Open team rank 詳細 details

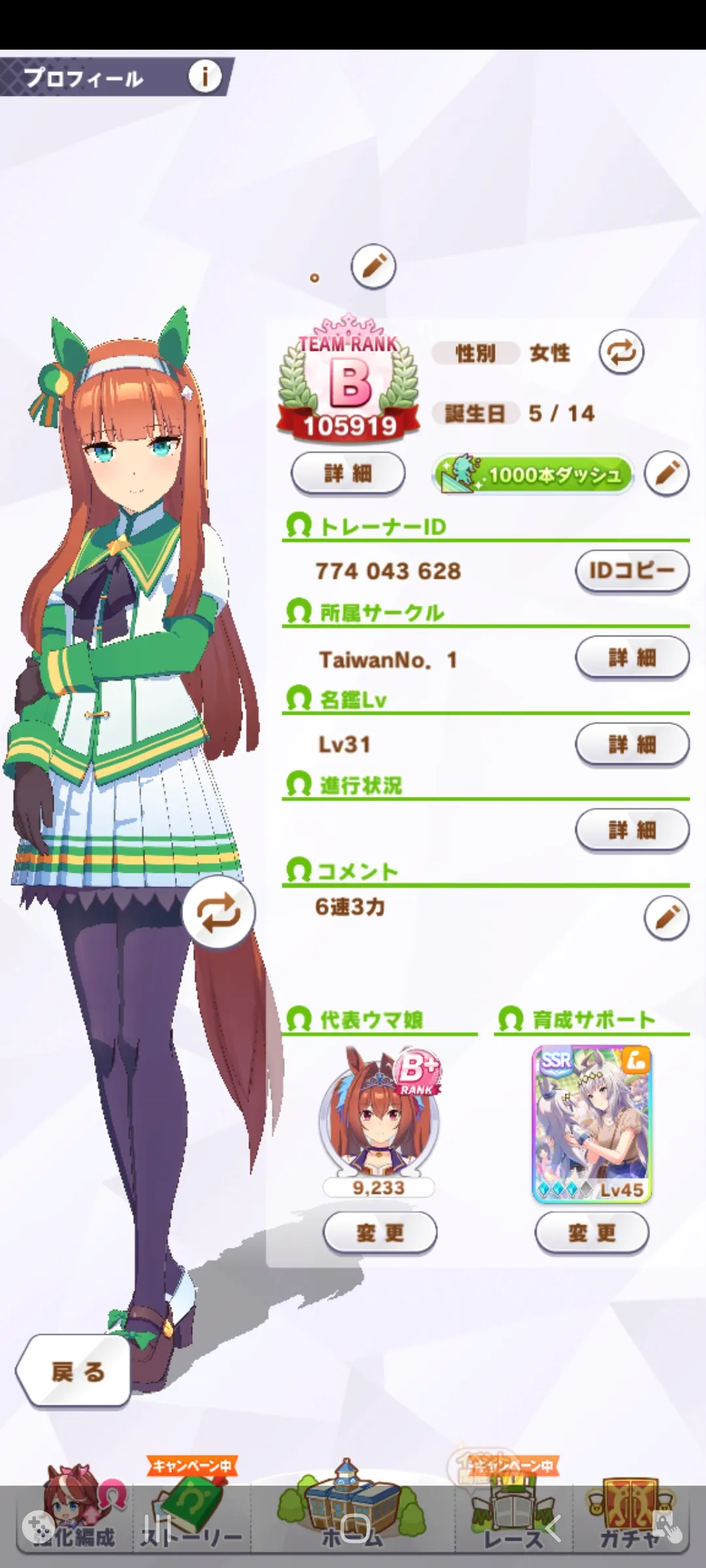click(x=348, y=473)
